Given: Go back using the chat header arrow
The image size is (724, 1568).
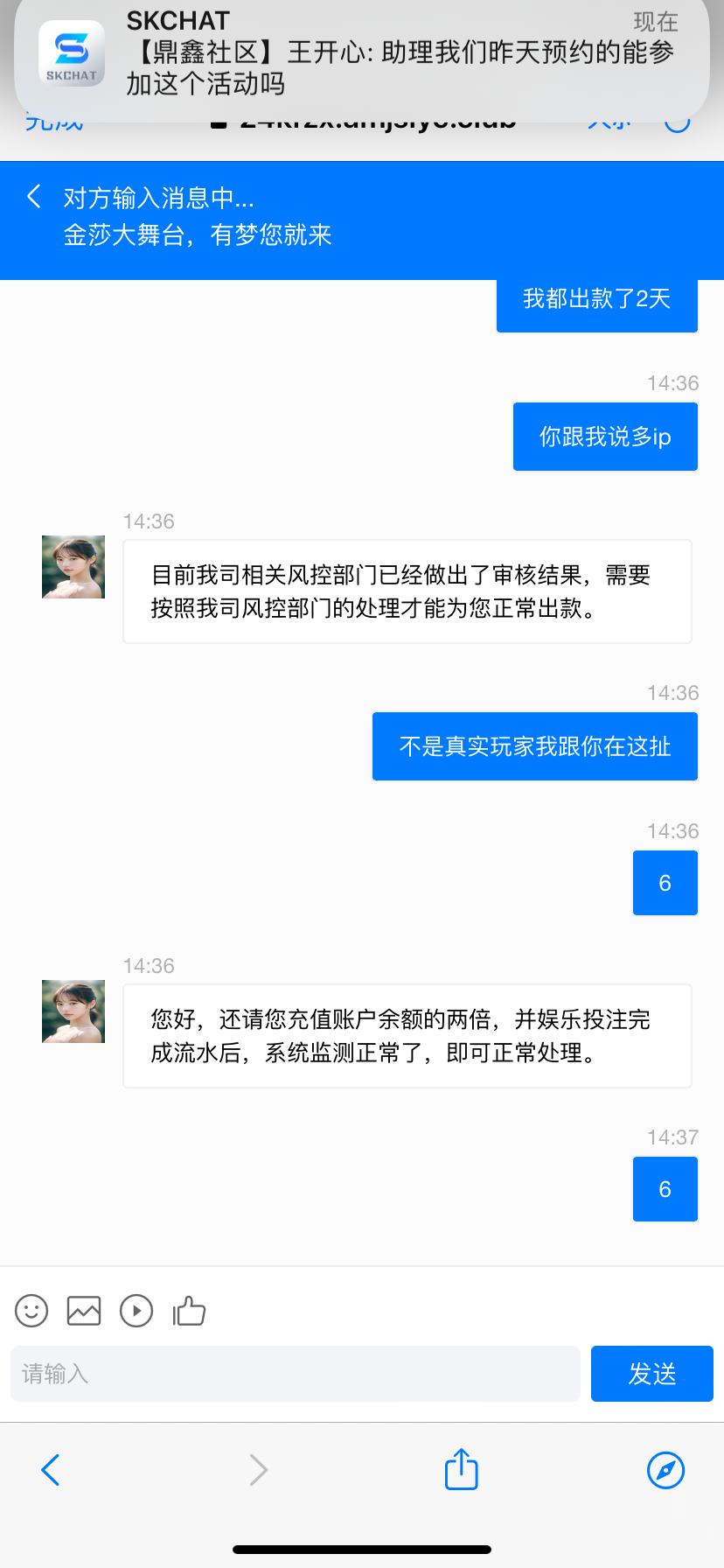Looking at the screenshot, I should tap(34, 197).
